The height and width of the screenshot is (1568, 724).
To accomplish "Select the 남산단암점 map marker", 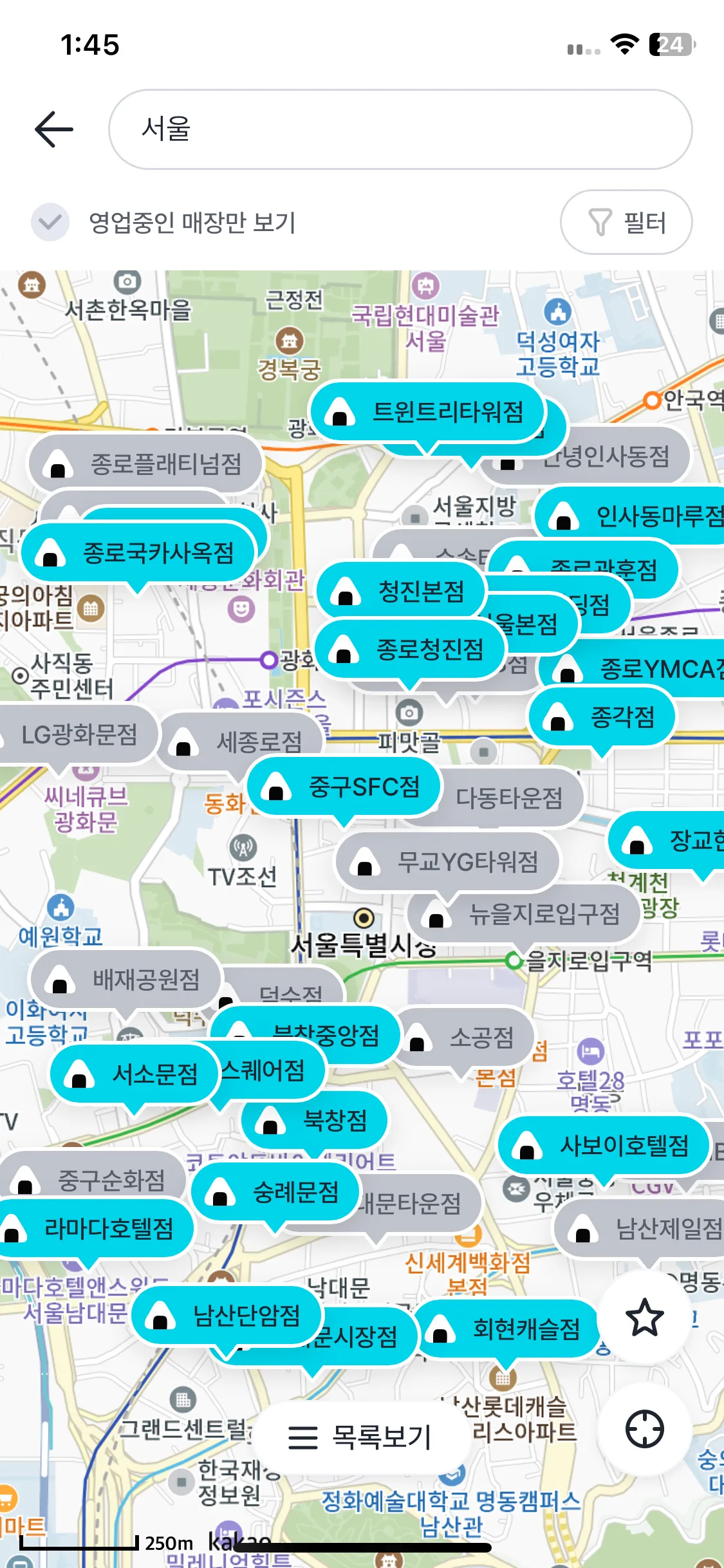I will pyautogui.click(x=226, y=1316).
